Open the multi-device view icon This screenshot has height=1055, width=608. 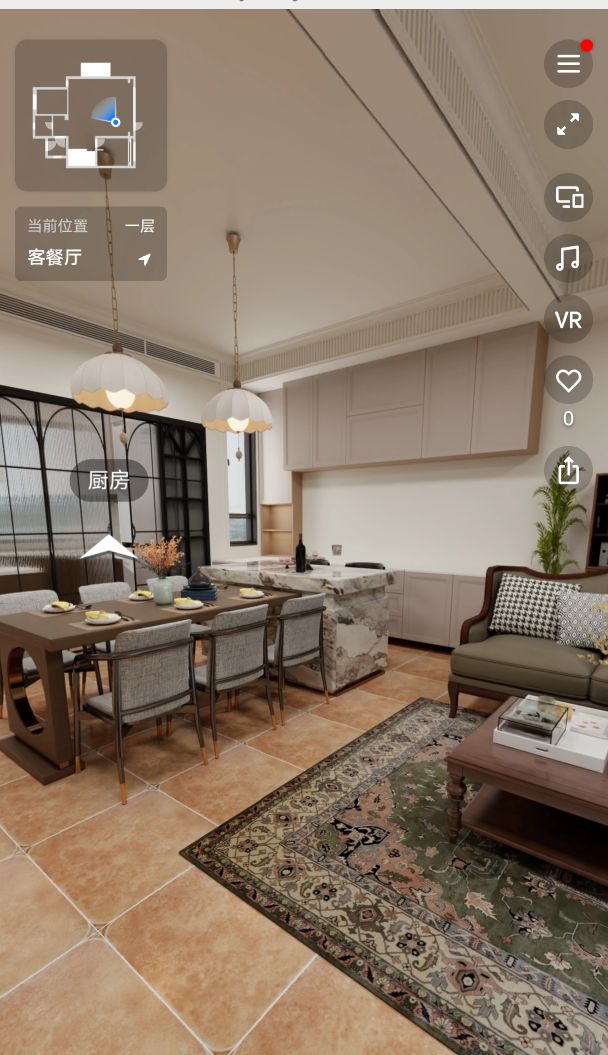pos(568,197)
